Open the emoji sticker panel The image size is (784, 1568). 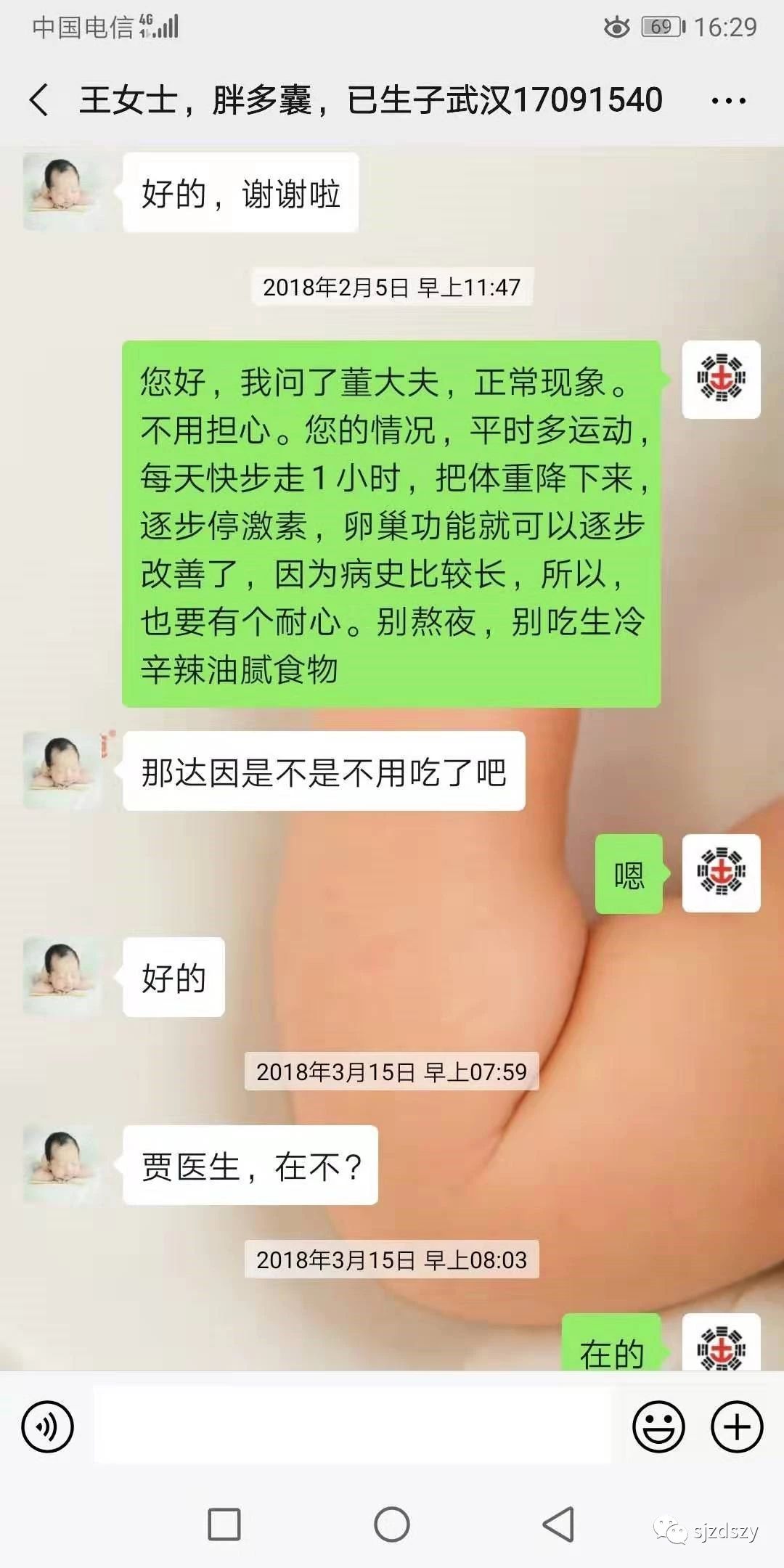[658, 1426]
